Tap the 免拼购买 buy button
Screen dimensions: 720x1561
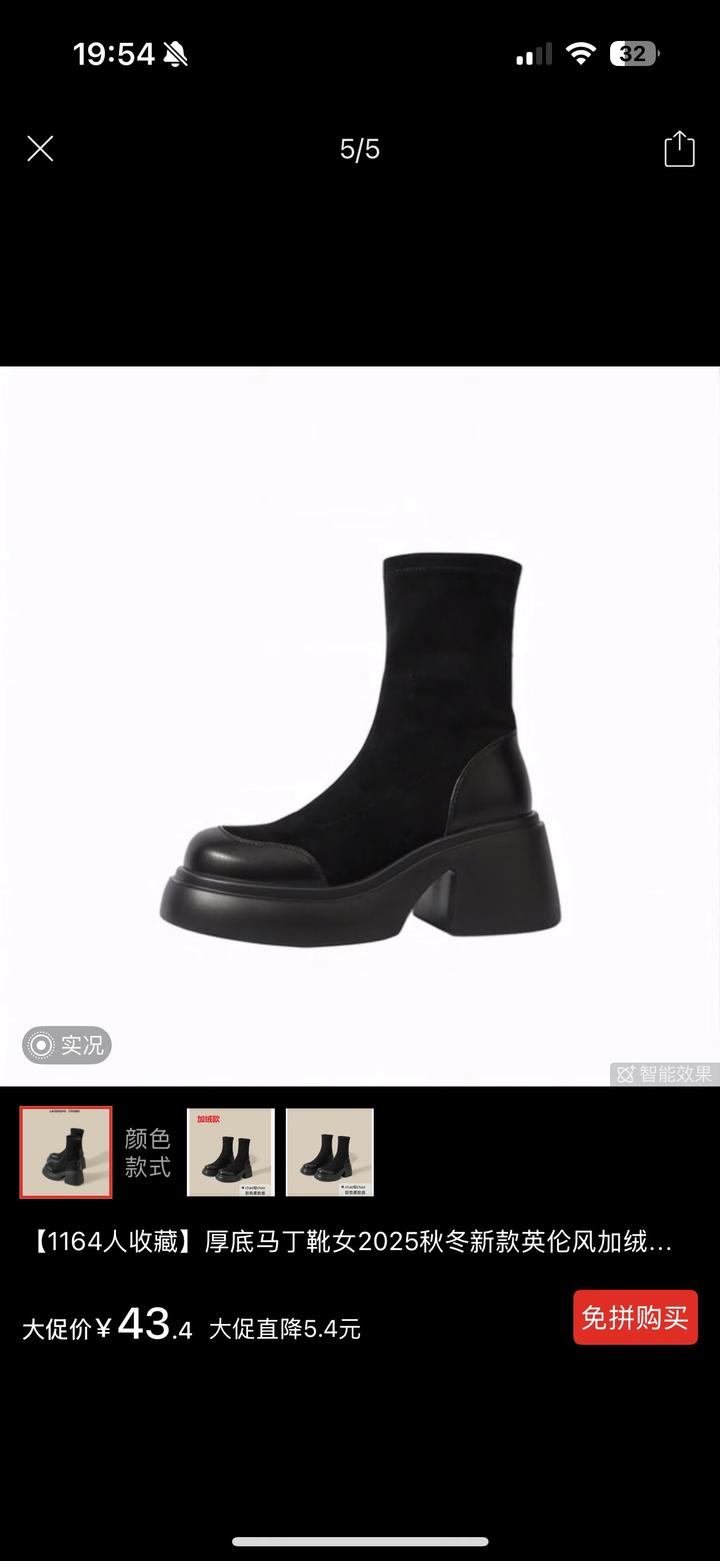click(x=635, y=1317)
